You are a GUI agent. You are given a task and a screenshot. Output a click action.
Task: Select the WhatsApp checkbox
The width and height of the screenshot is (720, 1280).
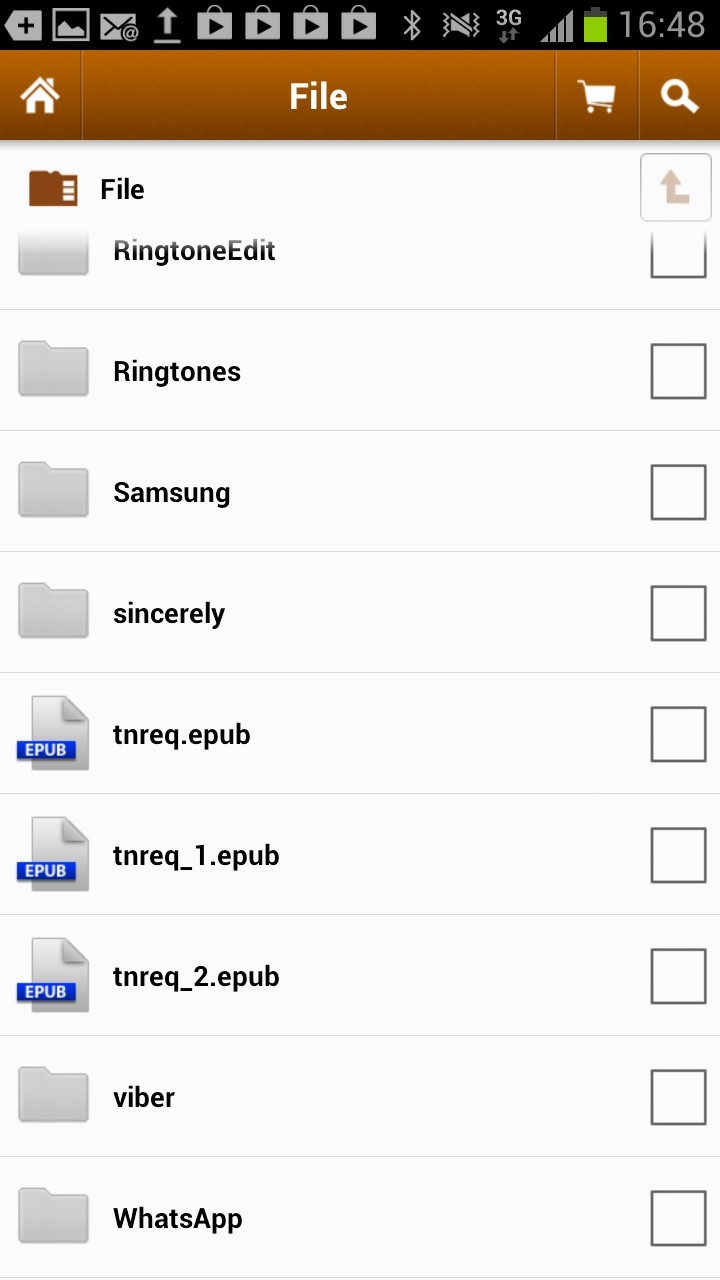coord(679,1218)
